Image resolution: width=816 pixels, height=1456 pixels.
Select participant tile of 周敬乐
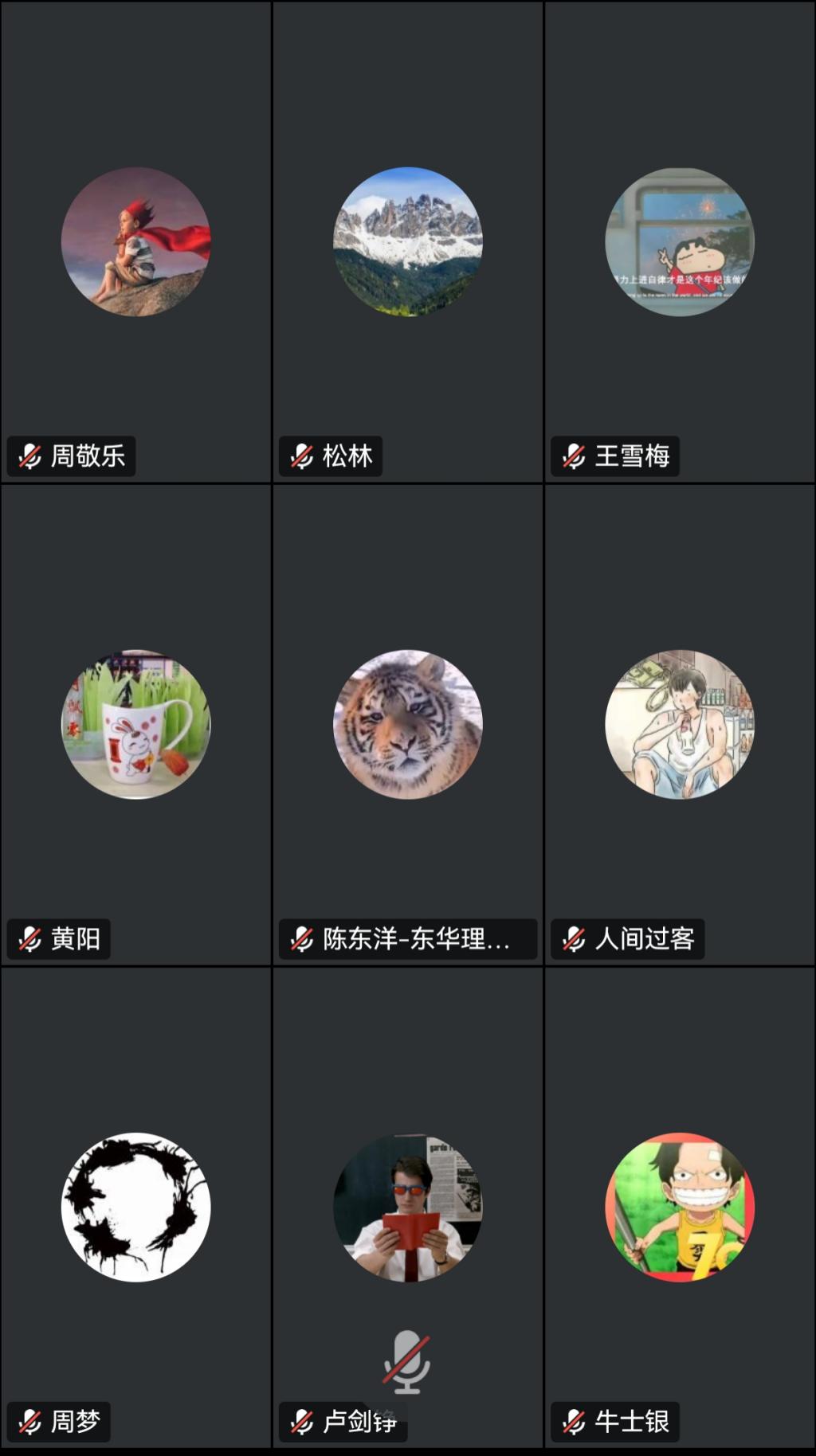pyautogui.click(x=135, y=242)
